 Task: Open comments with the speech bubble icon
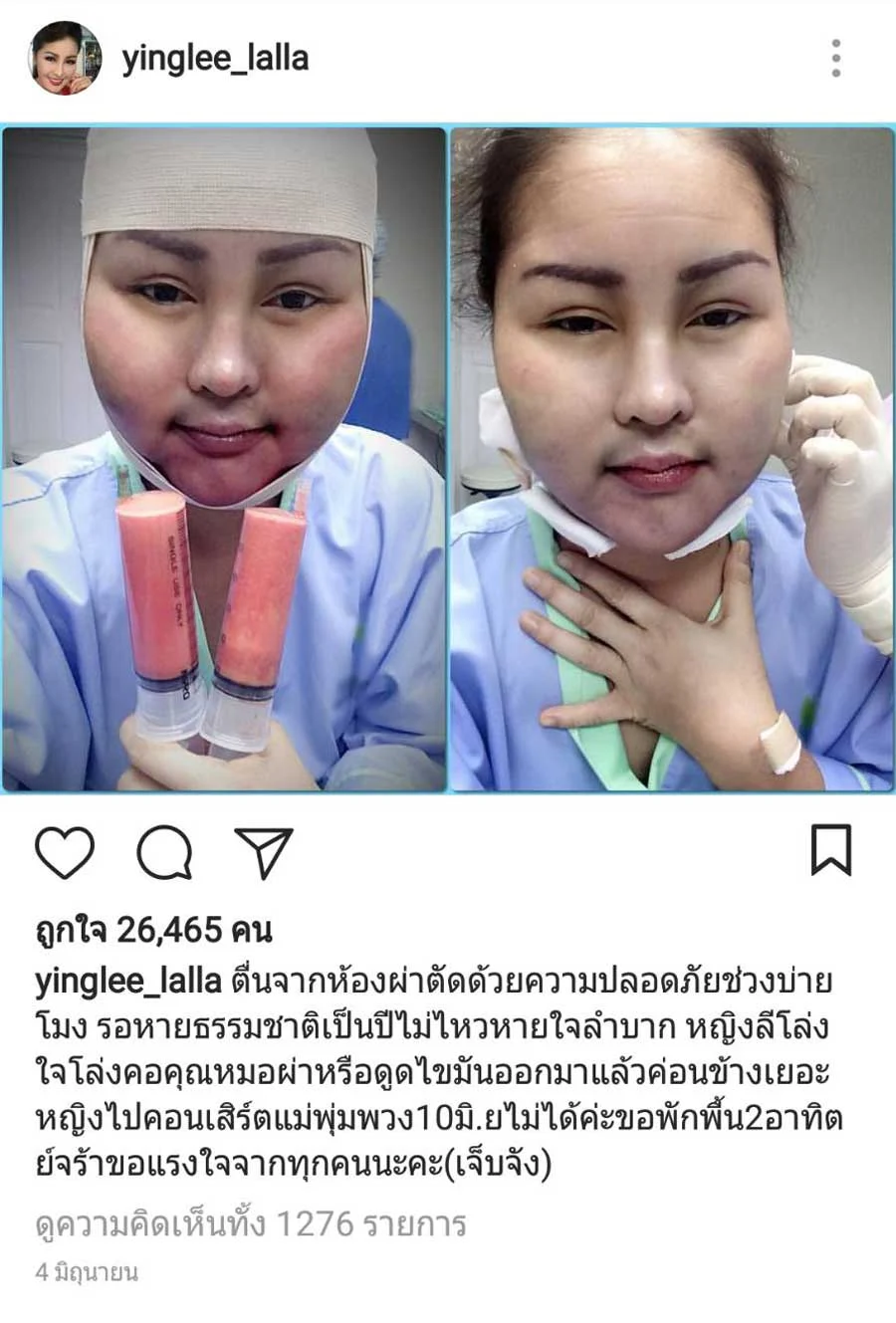tap(164, 852)
